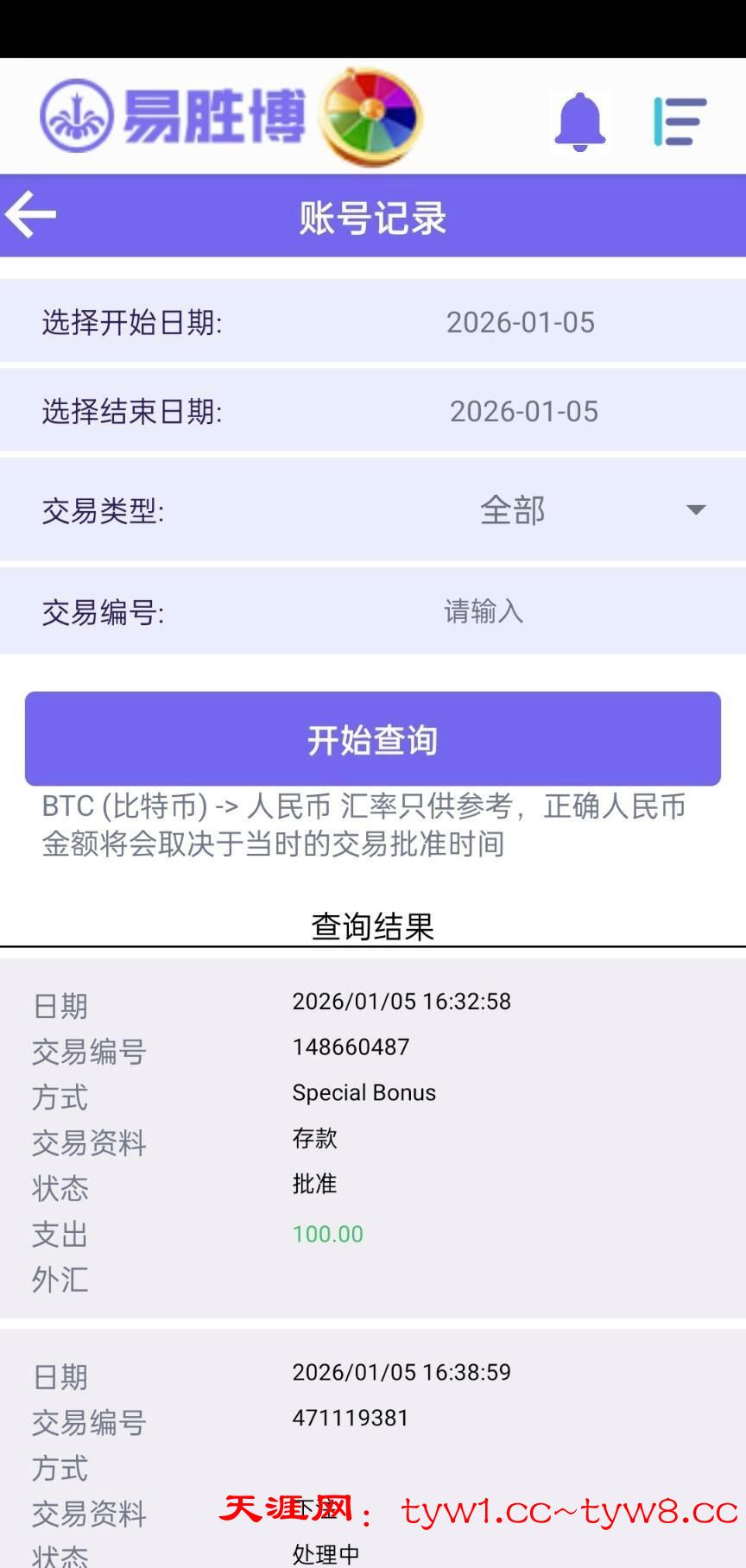
Task: Open the notifications bell
Action: click(x=579, y=122)
